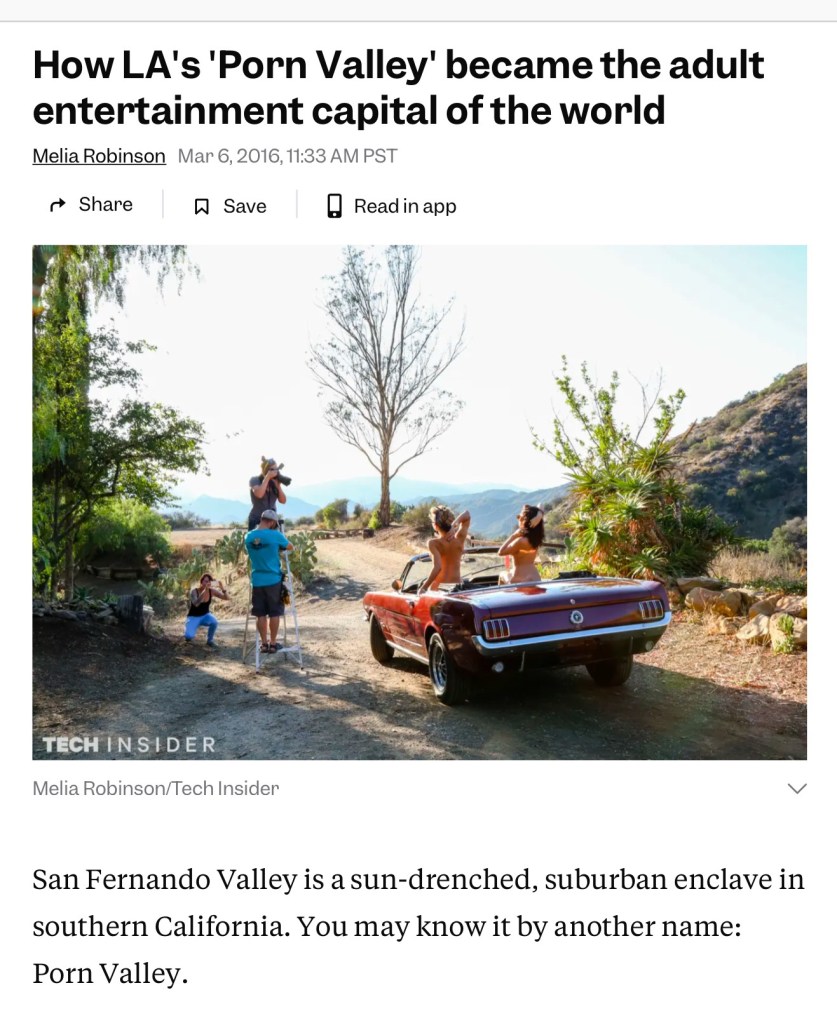
Task: Tap Read in app
Action: click(391, 206)
